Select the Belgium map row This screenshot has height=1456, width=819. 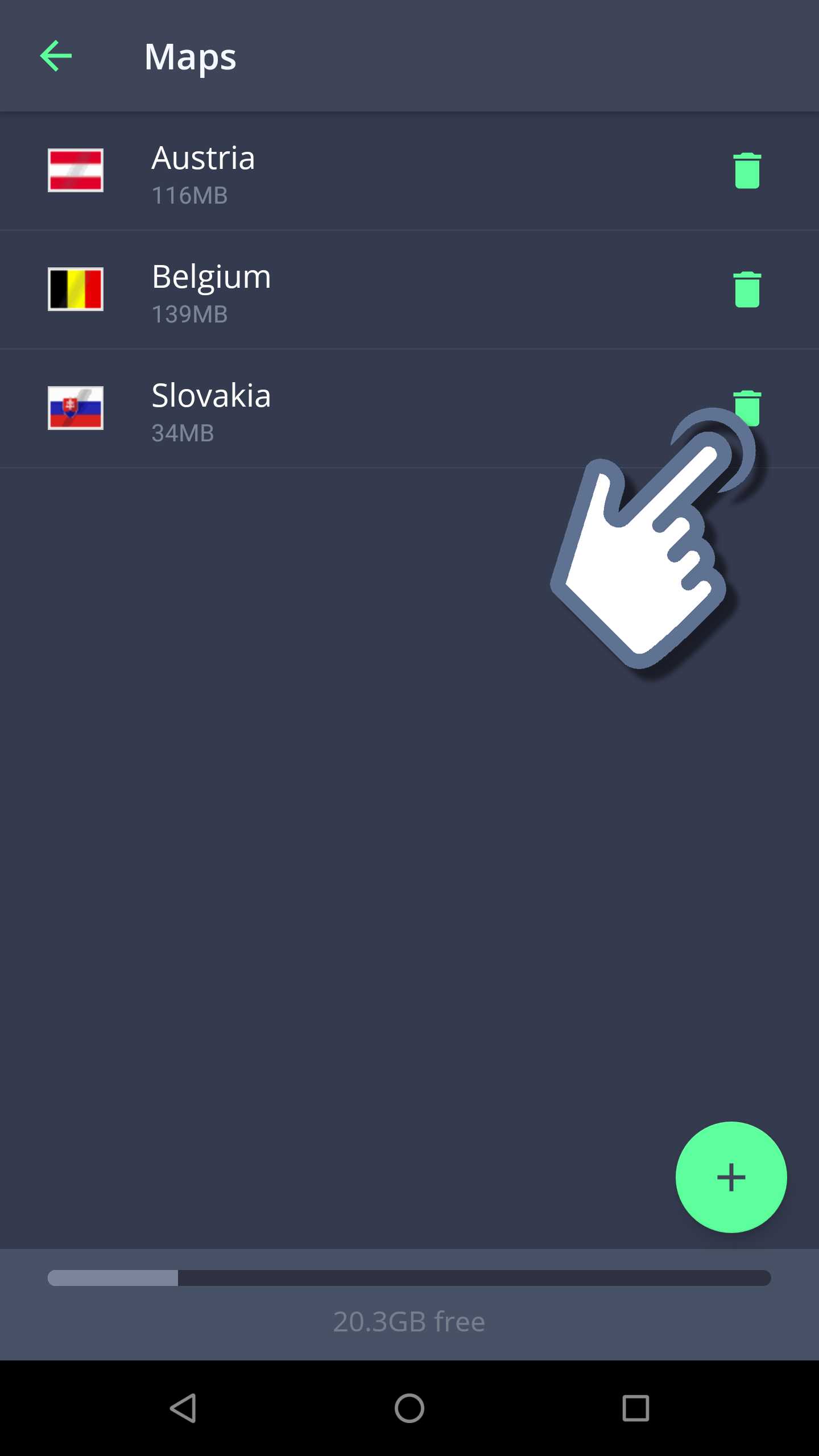341,291
